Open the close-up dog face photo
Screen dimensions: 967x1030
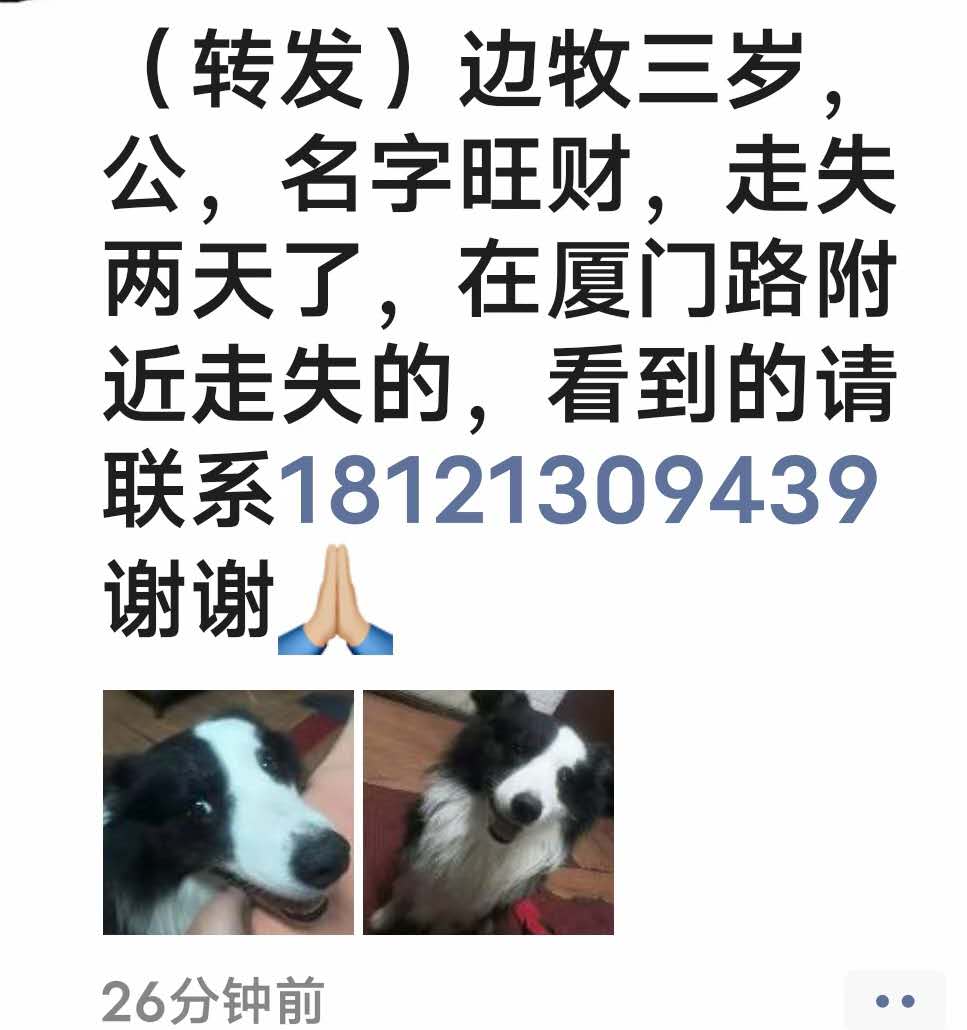[228, 812]
